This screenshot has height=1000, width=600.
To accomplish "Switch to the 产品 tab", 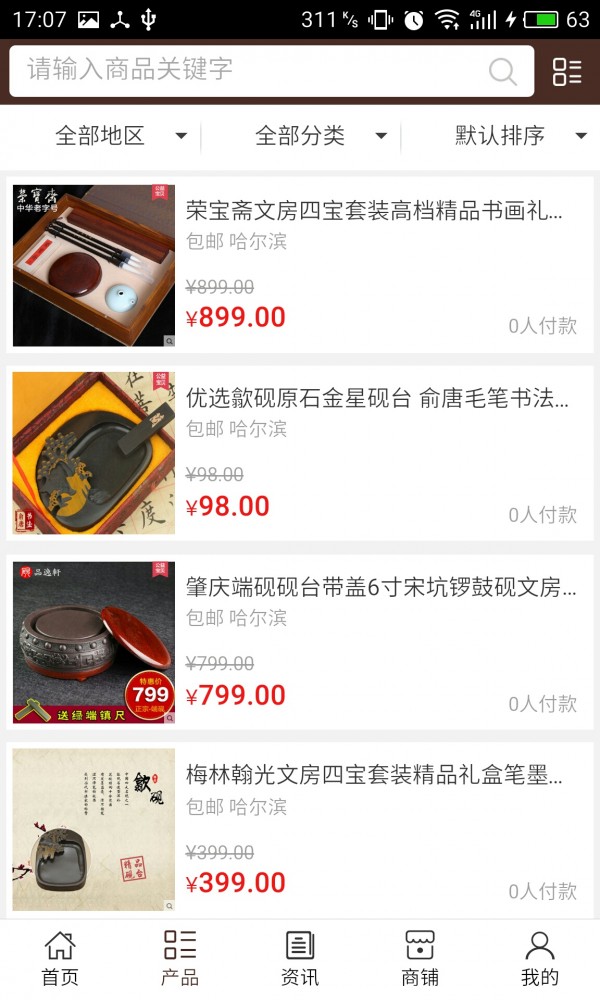I will pos(180,958).
